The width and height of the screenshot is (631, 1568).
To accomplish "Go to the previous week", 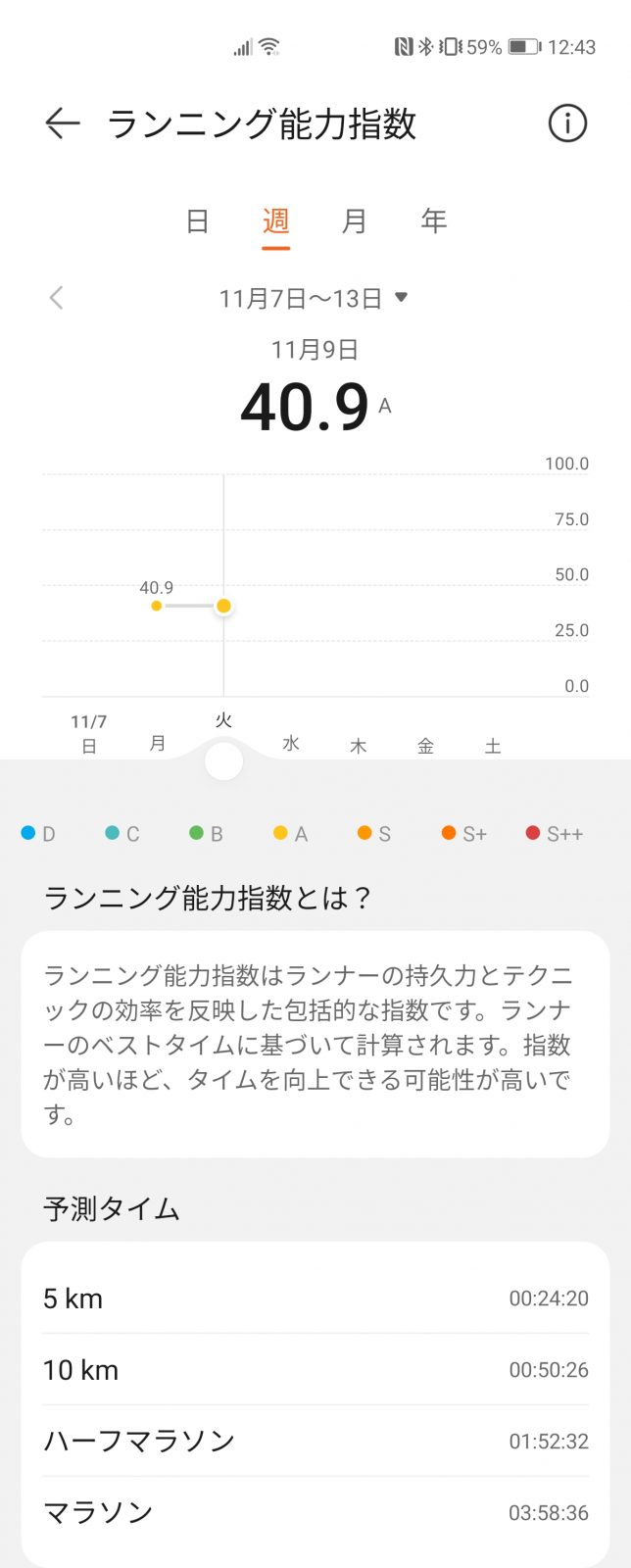I will click(57, 298).
